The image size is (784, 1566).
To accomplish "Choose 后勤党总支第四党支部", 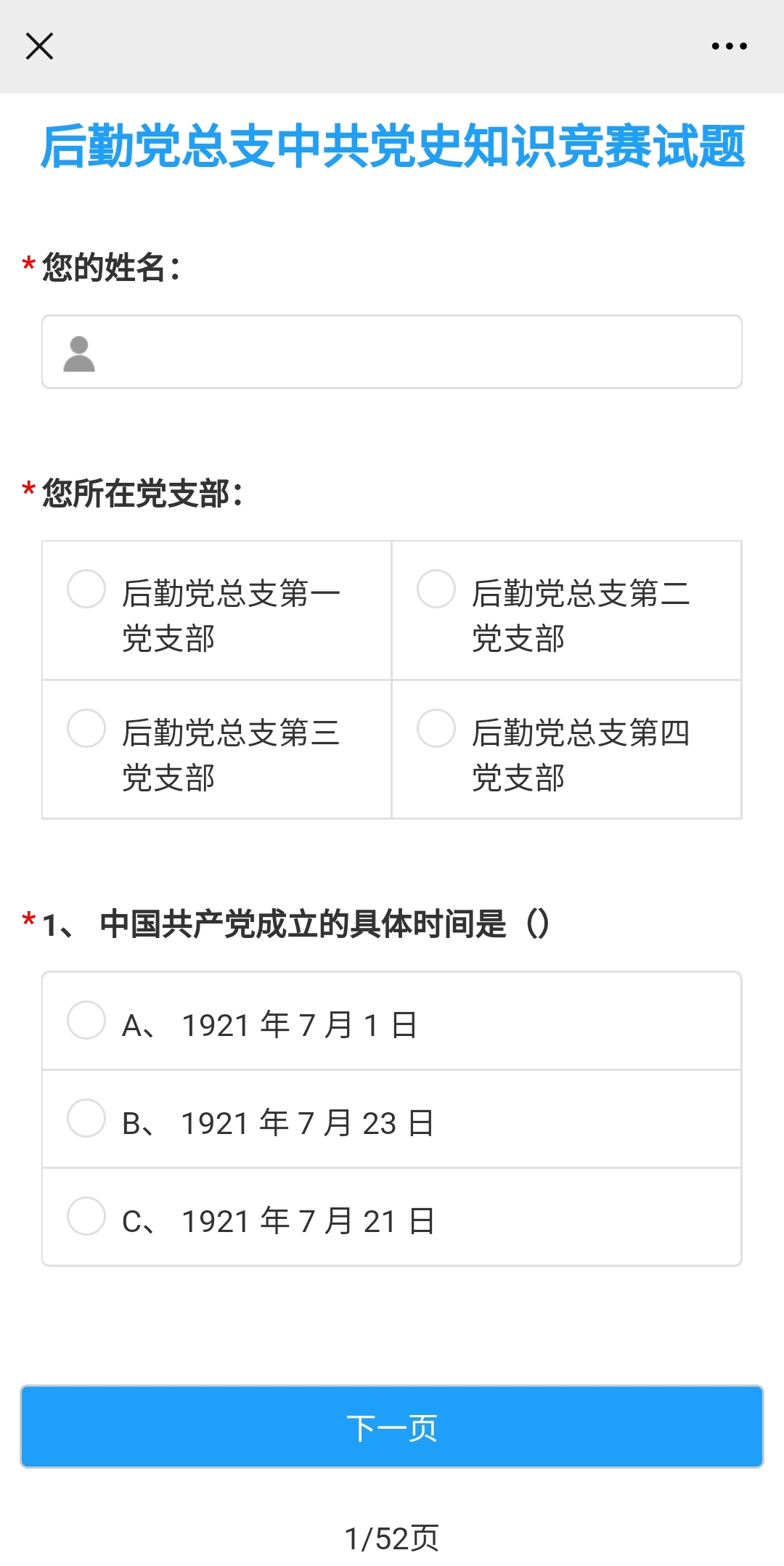I will tap(567, 749).
